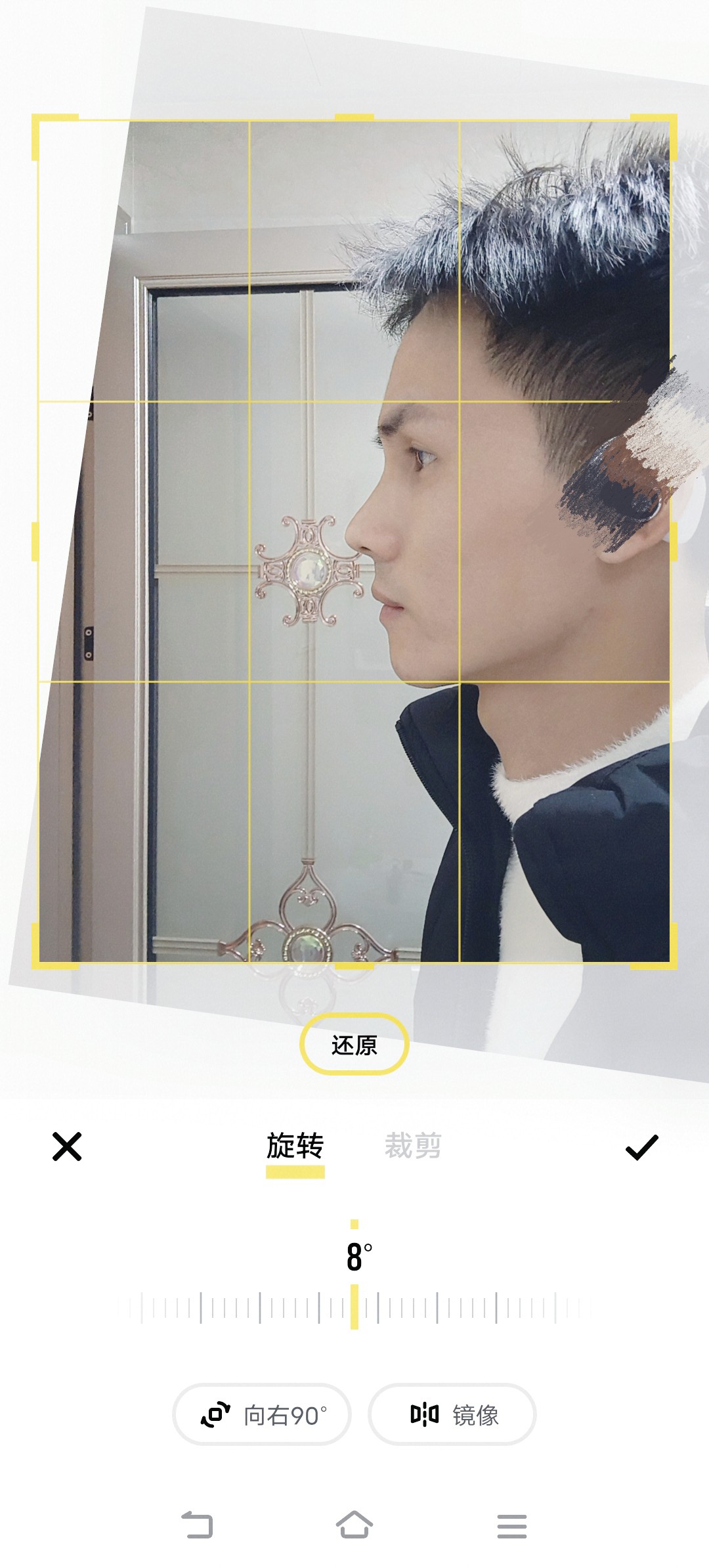Go back with the system back button
Viewport: 709px width, 1568px height.
tap(197, 1525)
